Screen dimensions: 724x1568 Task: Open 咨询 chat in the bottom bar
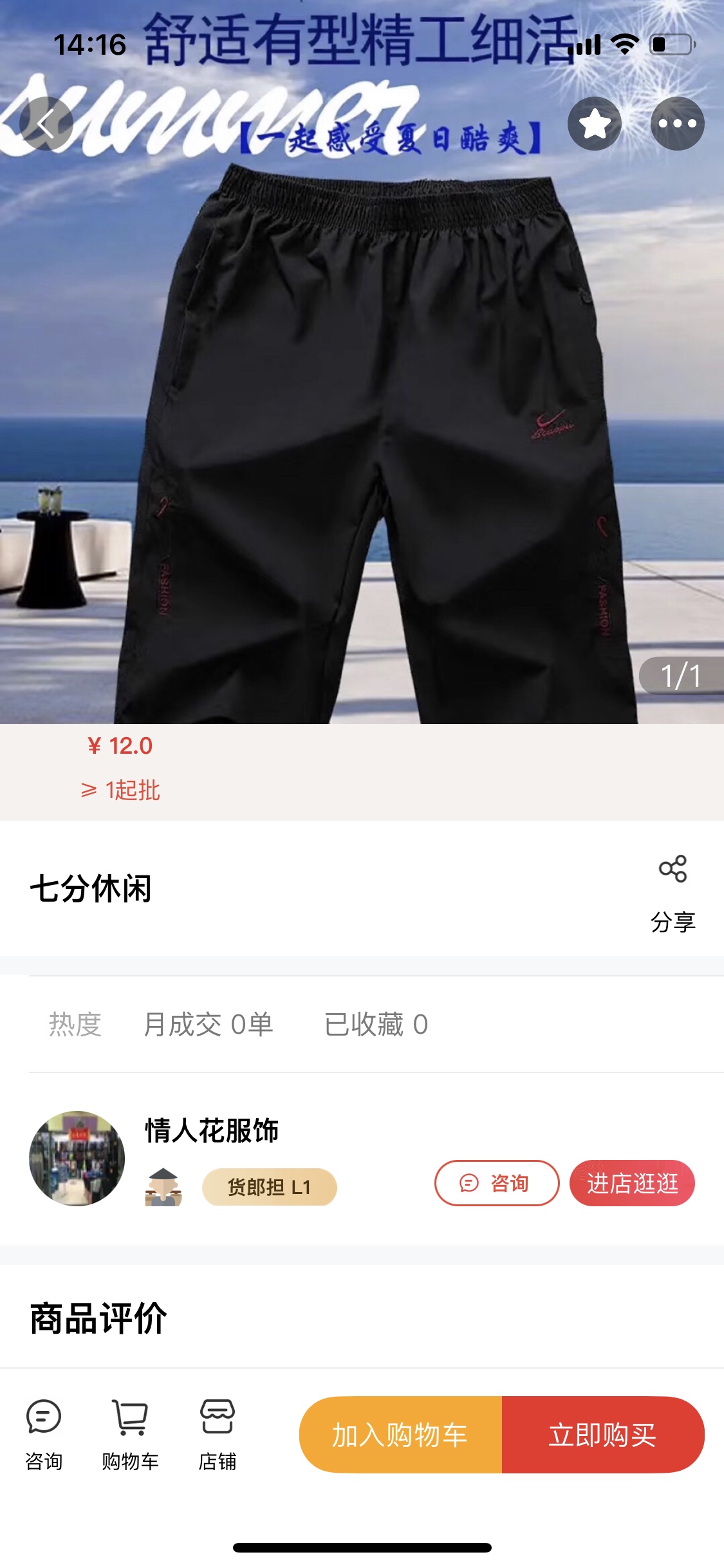pyautogui.click(x=44, y=1435)
